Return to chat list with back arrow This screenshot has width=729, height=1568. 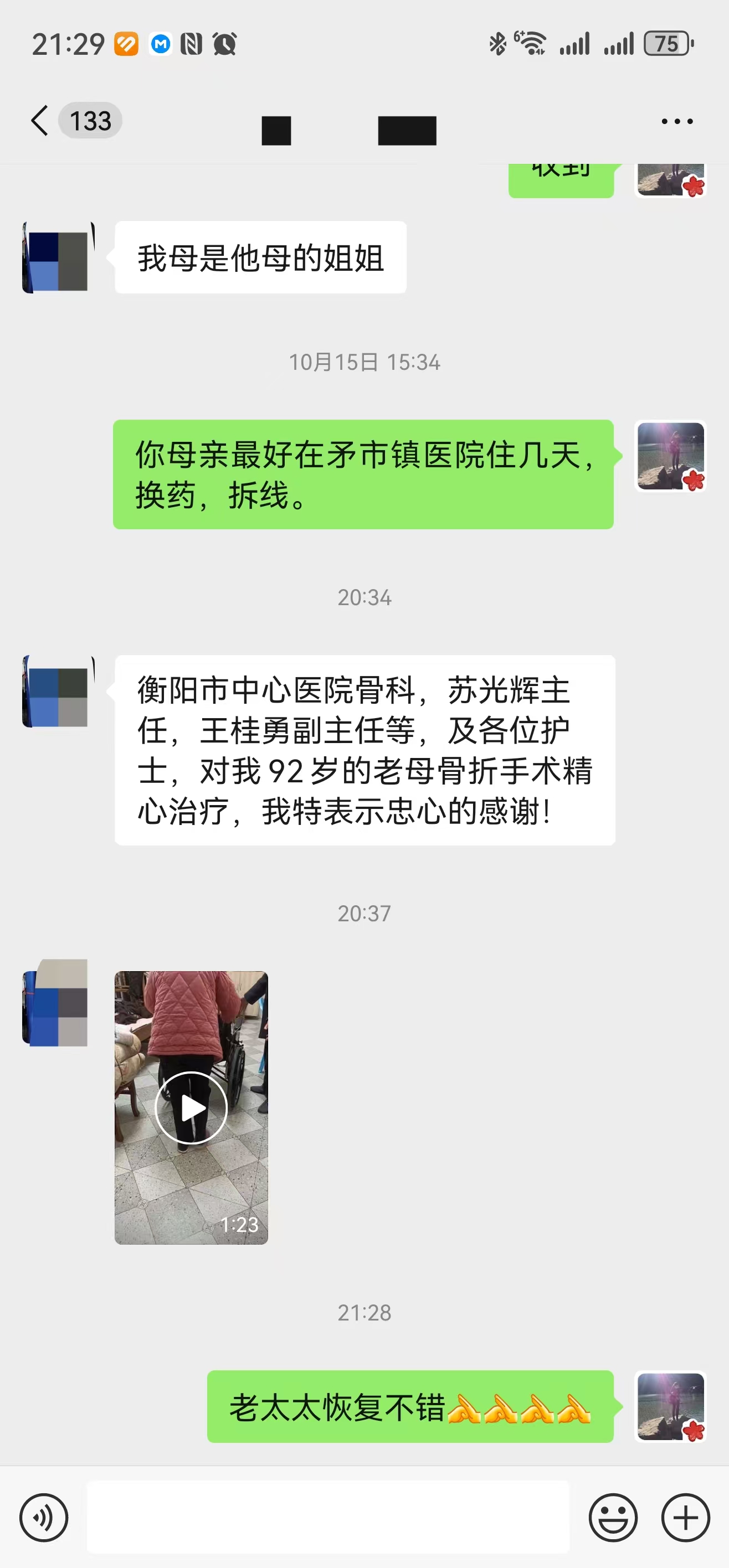point(39,121)
